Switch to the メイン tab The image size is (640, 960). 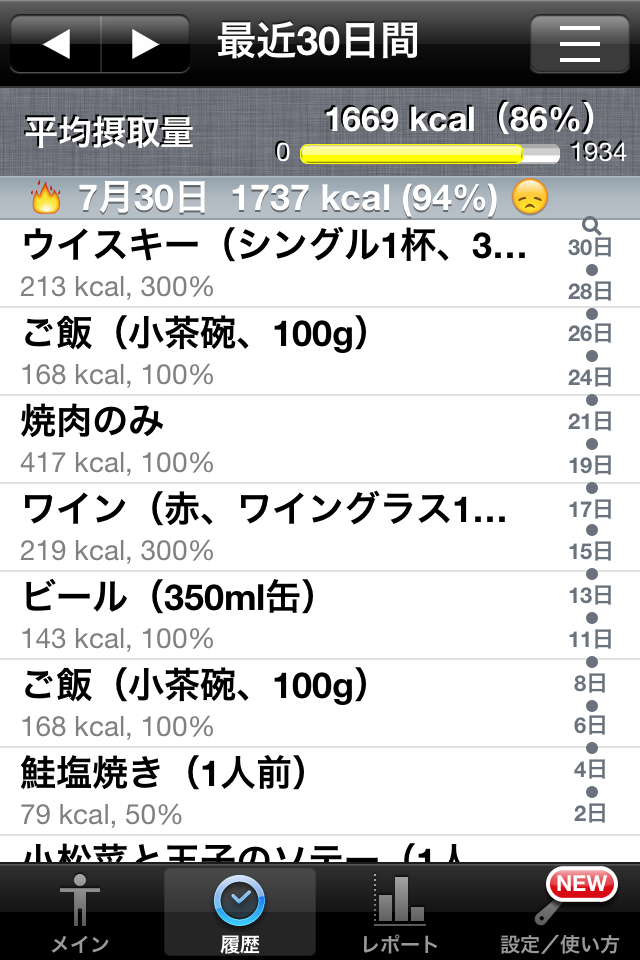[80, 912]
